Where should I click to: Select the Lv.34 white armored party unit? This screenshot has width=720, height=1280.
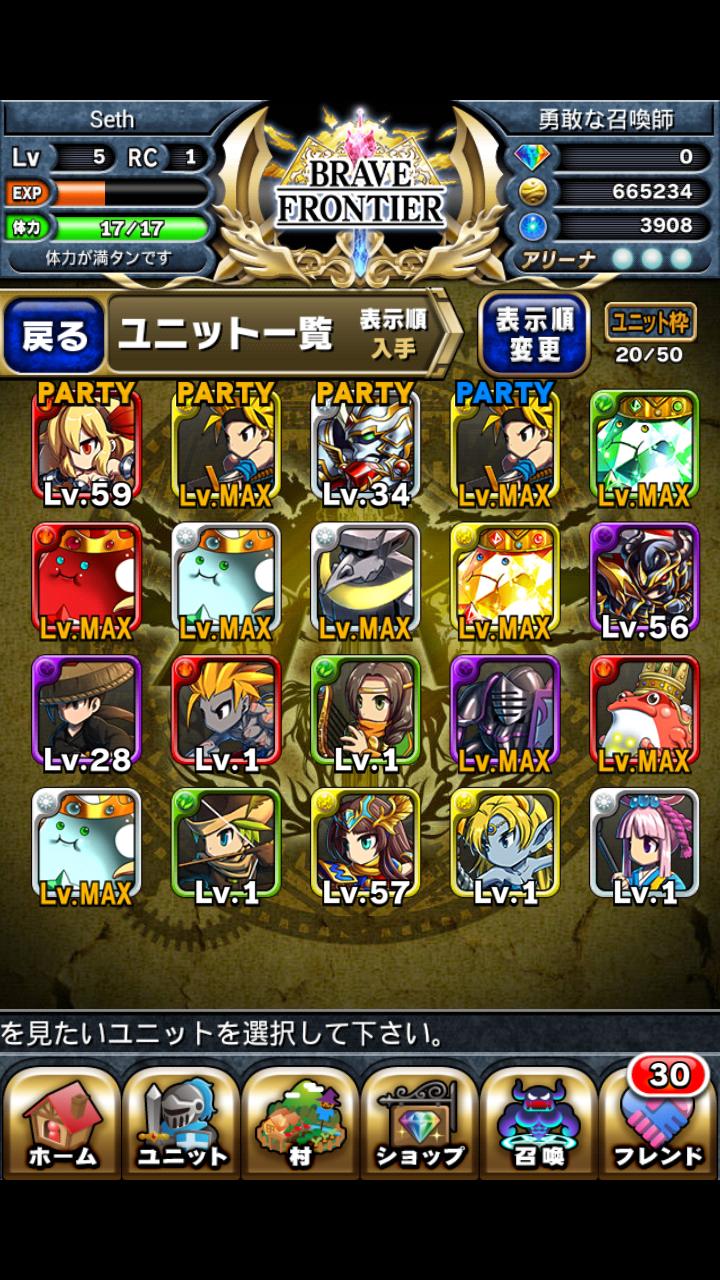(366, 446)
